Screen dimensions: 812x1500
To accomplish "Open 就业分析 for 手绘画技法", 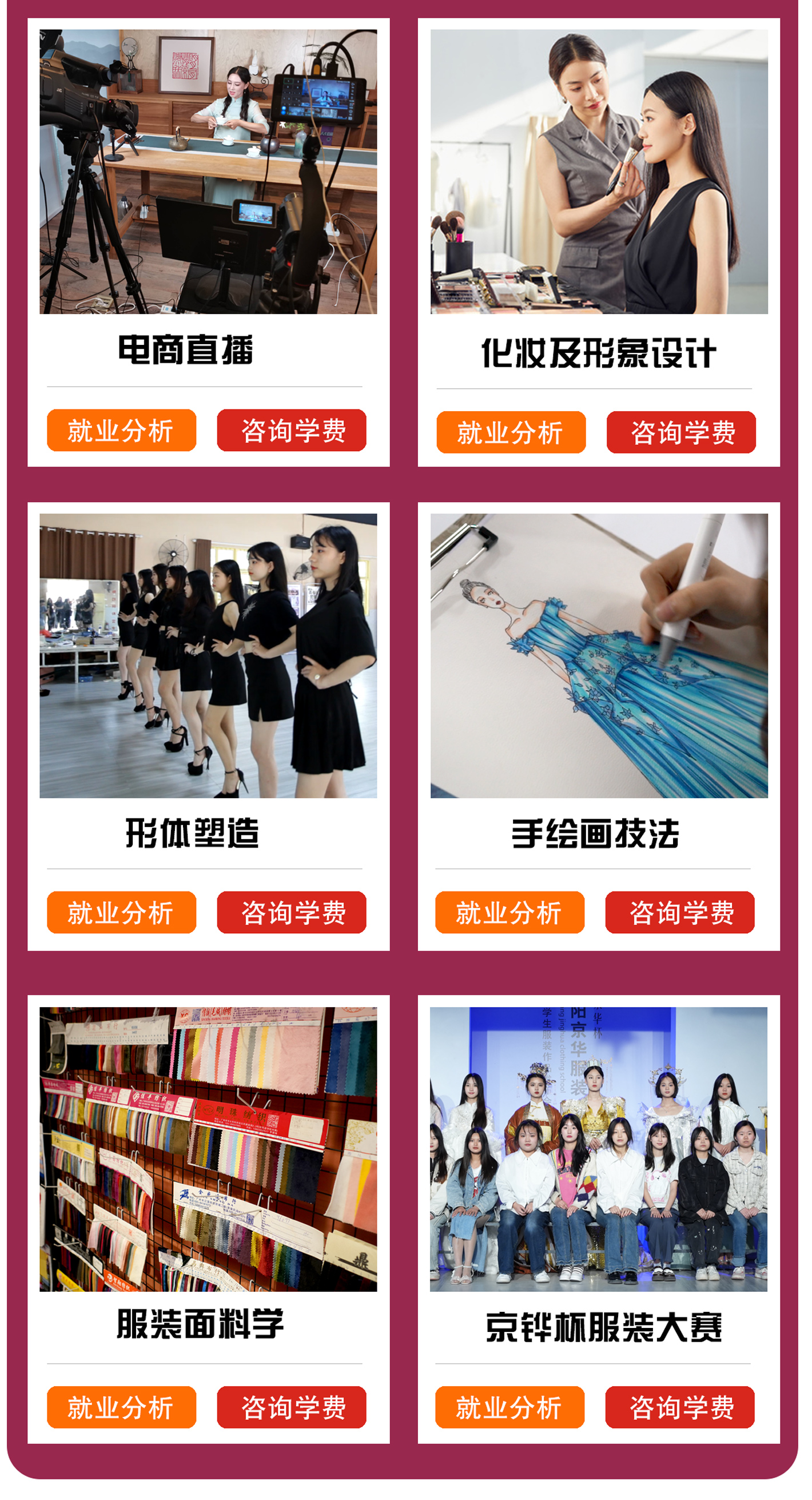I will pyautogui.click(x=510, y=912).
